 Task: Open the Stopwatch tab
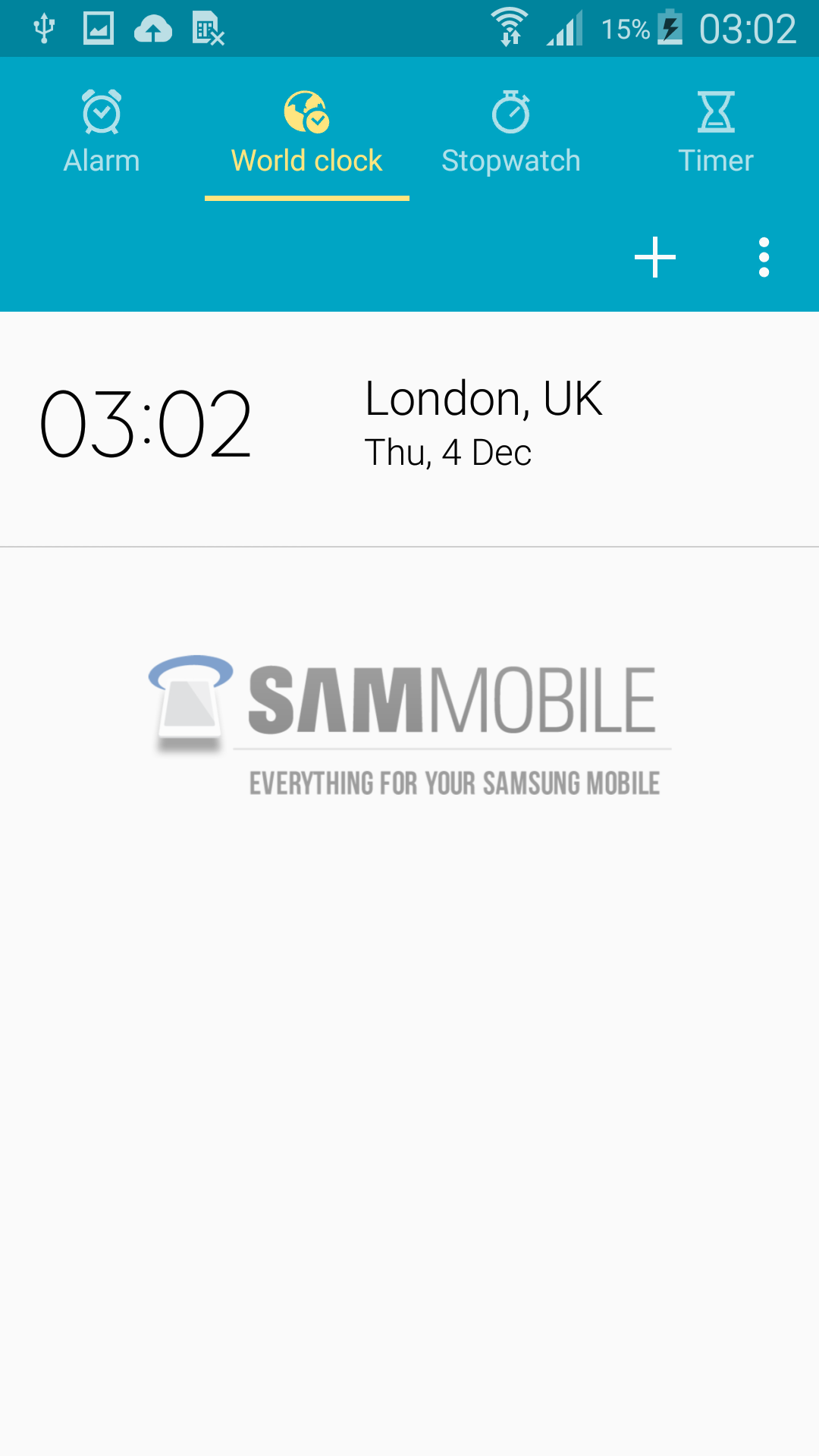click(x=511, y=133)
